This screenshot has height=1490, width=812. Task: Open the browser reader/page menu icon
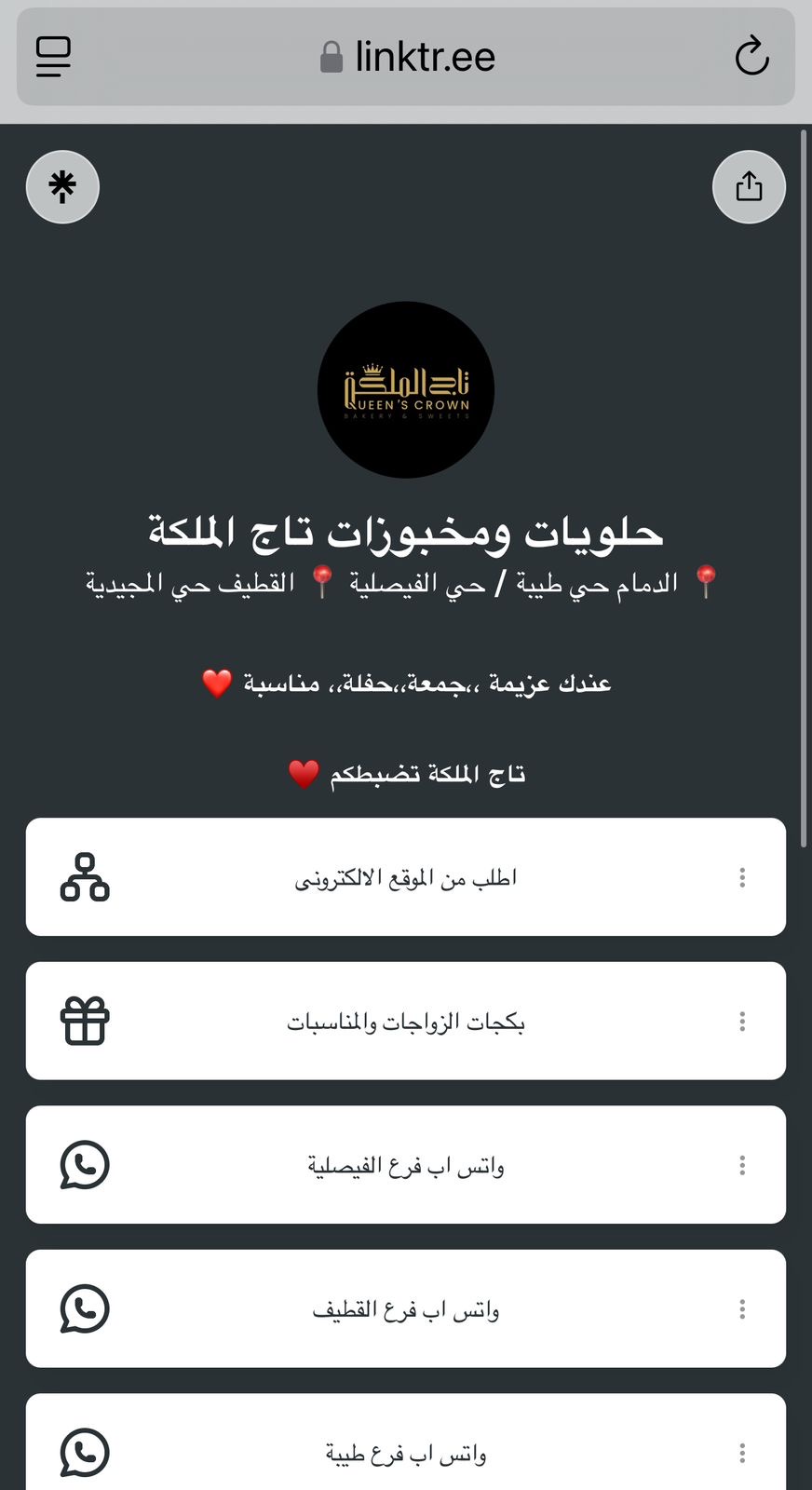(53, 57)
